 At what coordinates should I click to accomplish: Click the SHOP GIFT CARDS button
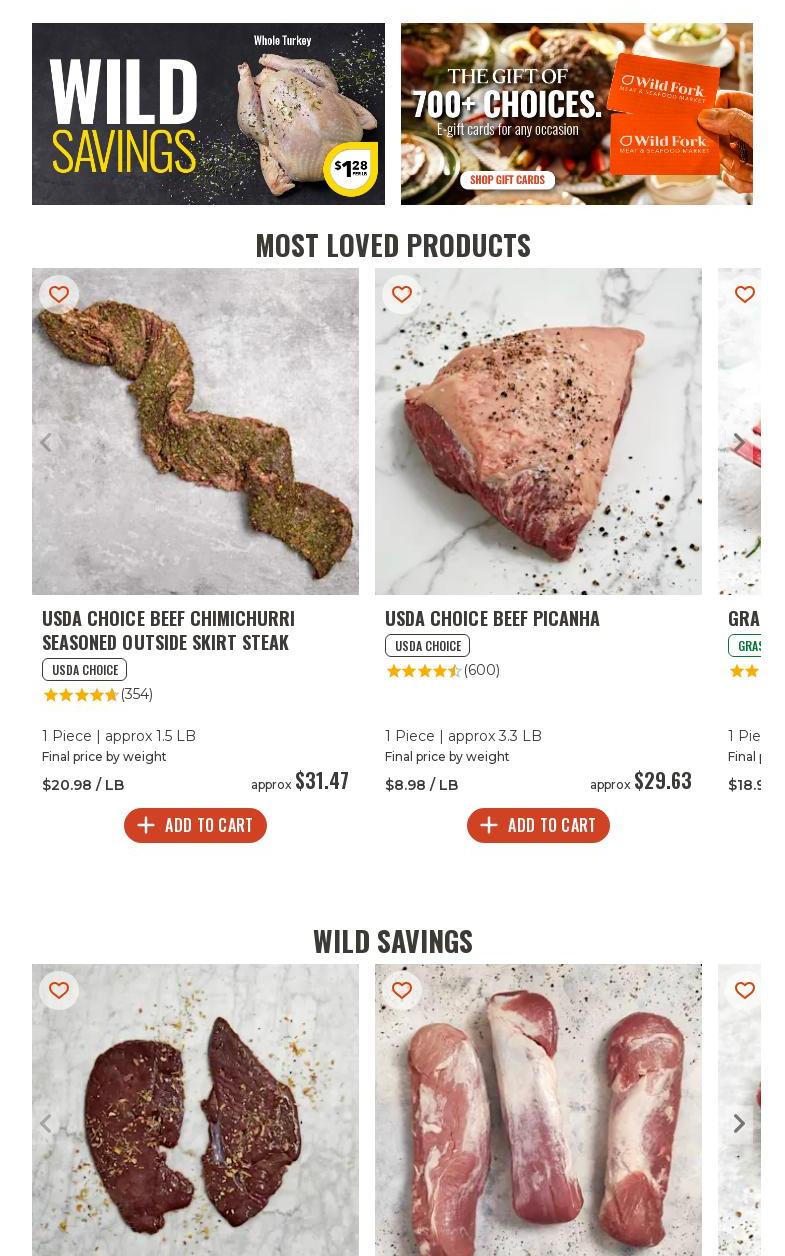(507, 180)
